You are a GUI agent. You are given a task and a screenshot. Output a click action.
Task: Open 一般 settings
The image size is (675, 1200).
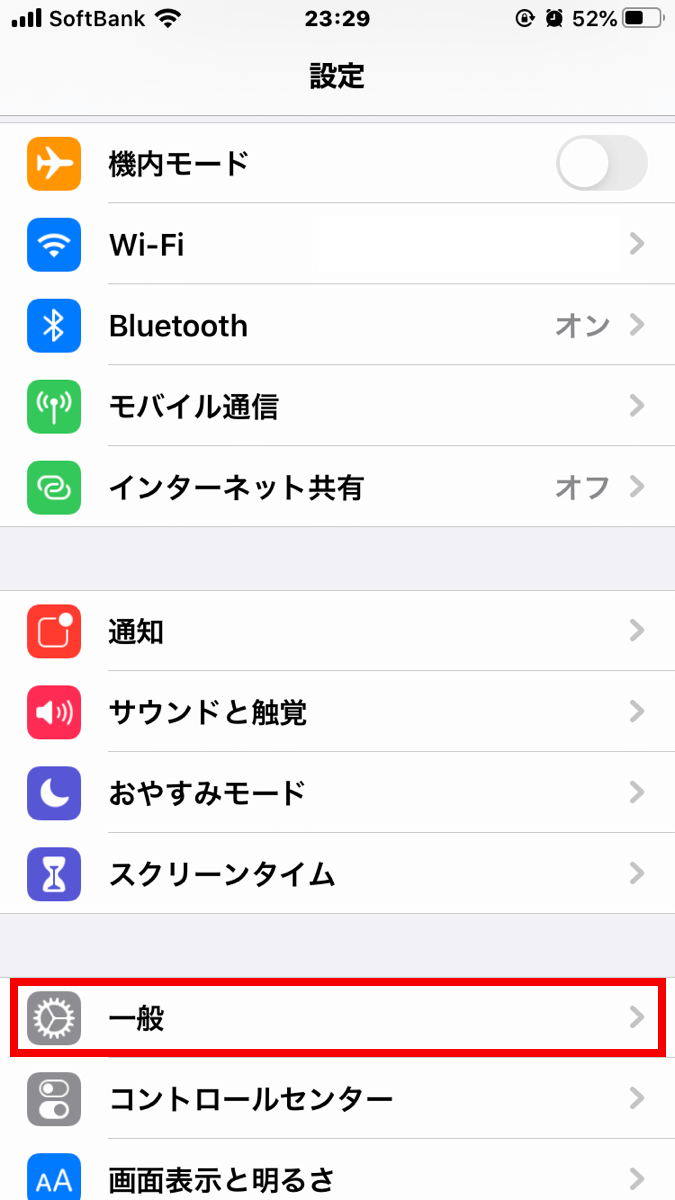tap(337, 1018)
